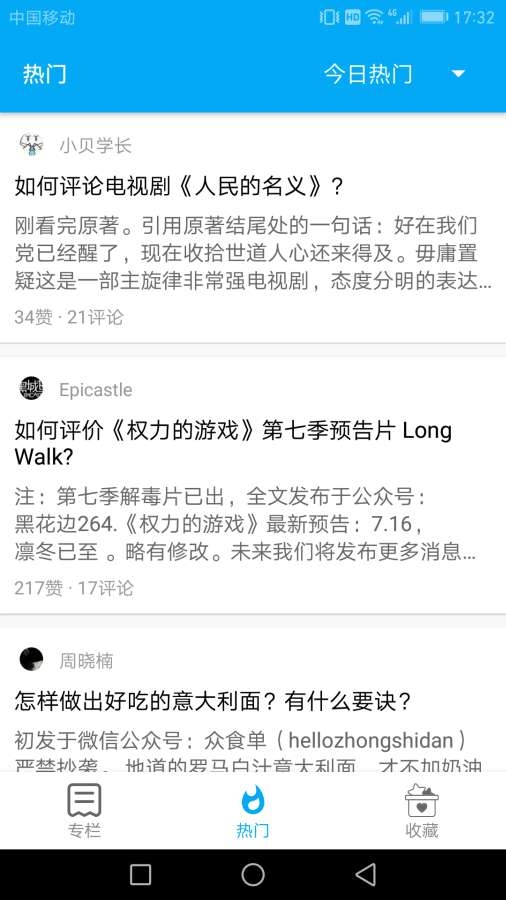
Task: Open the 《权力的游戏》 Long Walk question
Action: (233, 443)
